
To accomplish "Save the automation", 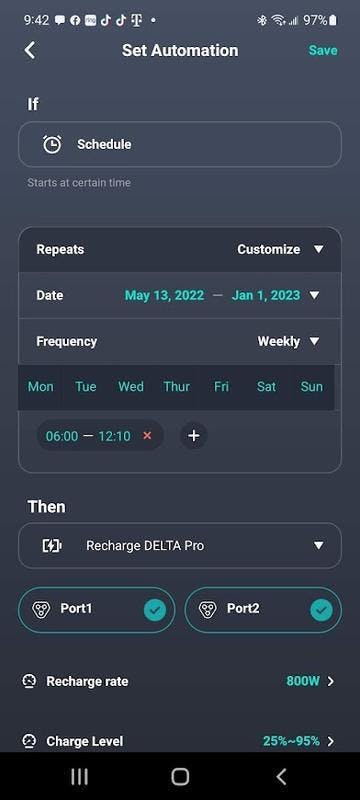I will tap(323, 50).
